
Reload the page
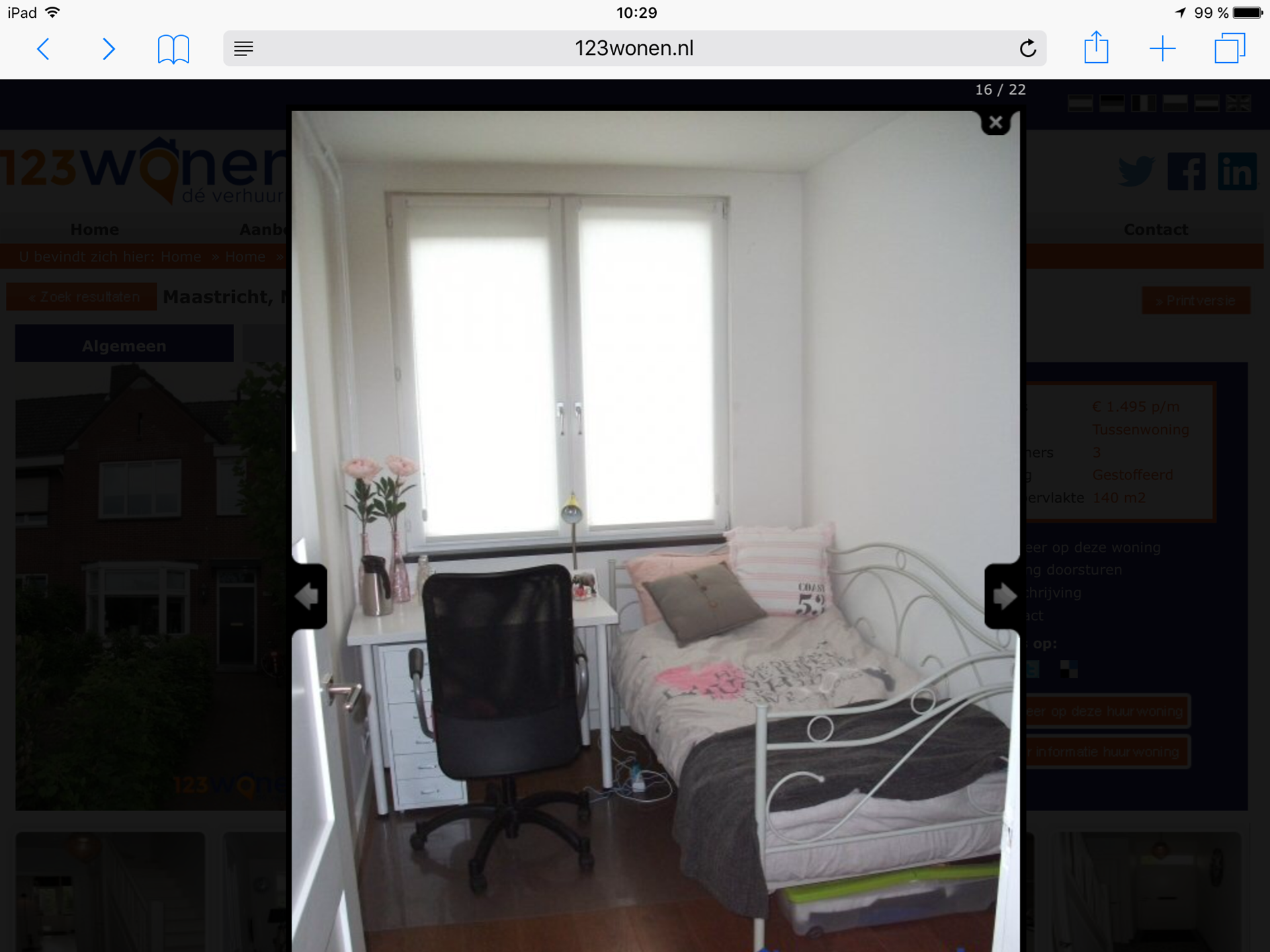1027,48
